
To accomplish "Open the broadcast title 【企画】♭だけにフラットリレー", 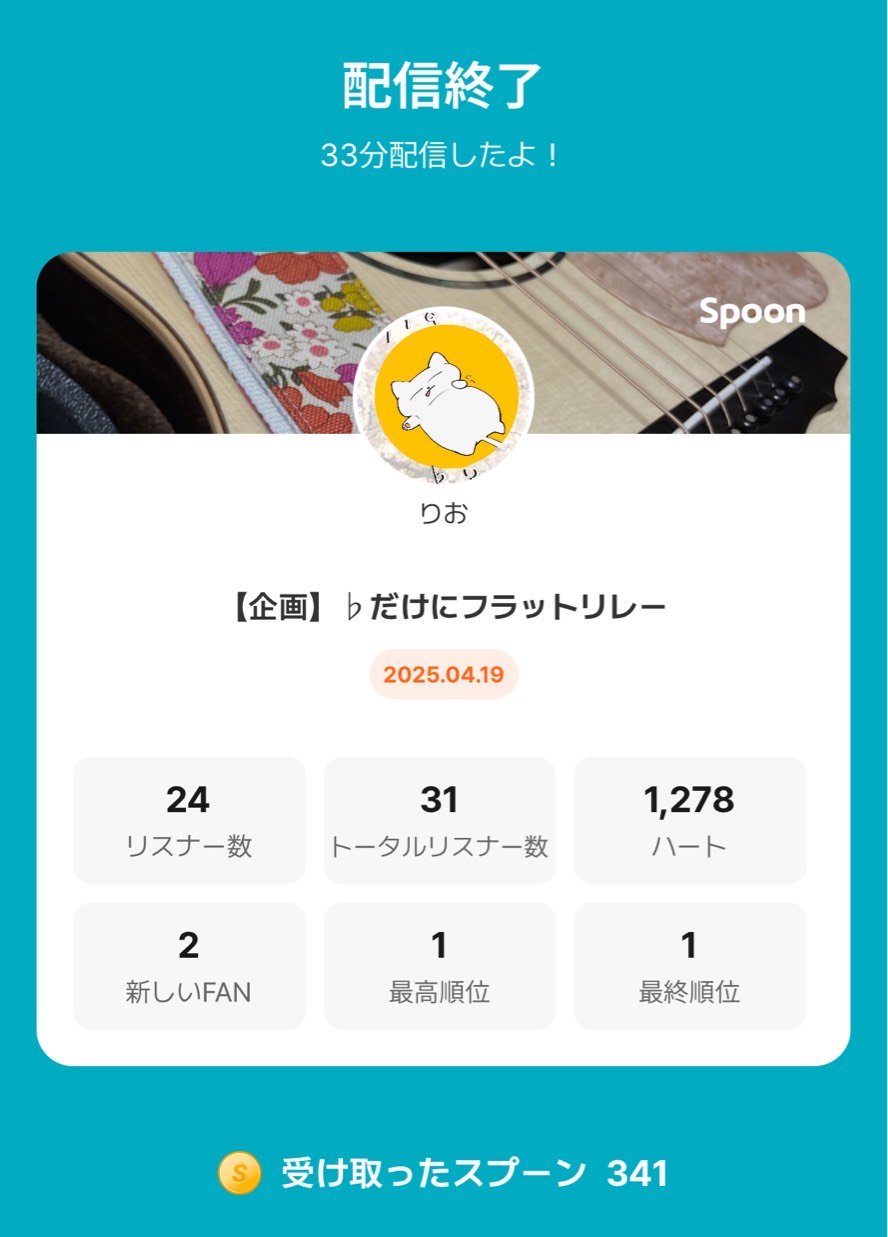I will coord(443,604).
